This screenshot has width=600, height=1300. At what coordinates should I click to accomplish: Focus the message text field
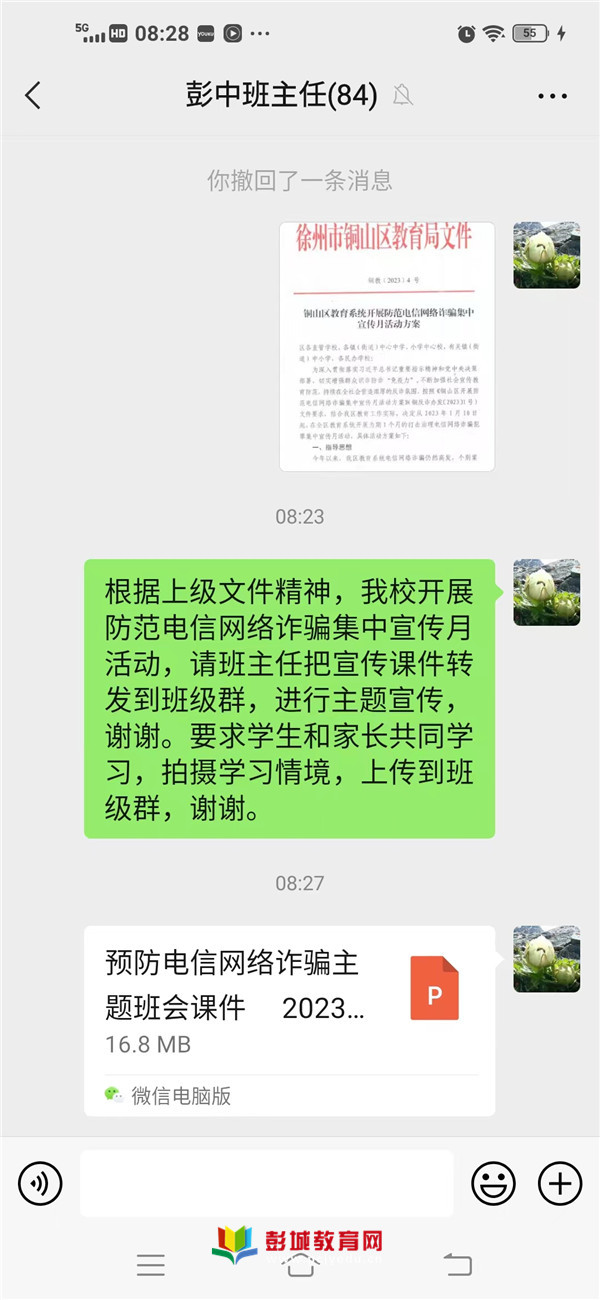click(266, 1184)
